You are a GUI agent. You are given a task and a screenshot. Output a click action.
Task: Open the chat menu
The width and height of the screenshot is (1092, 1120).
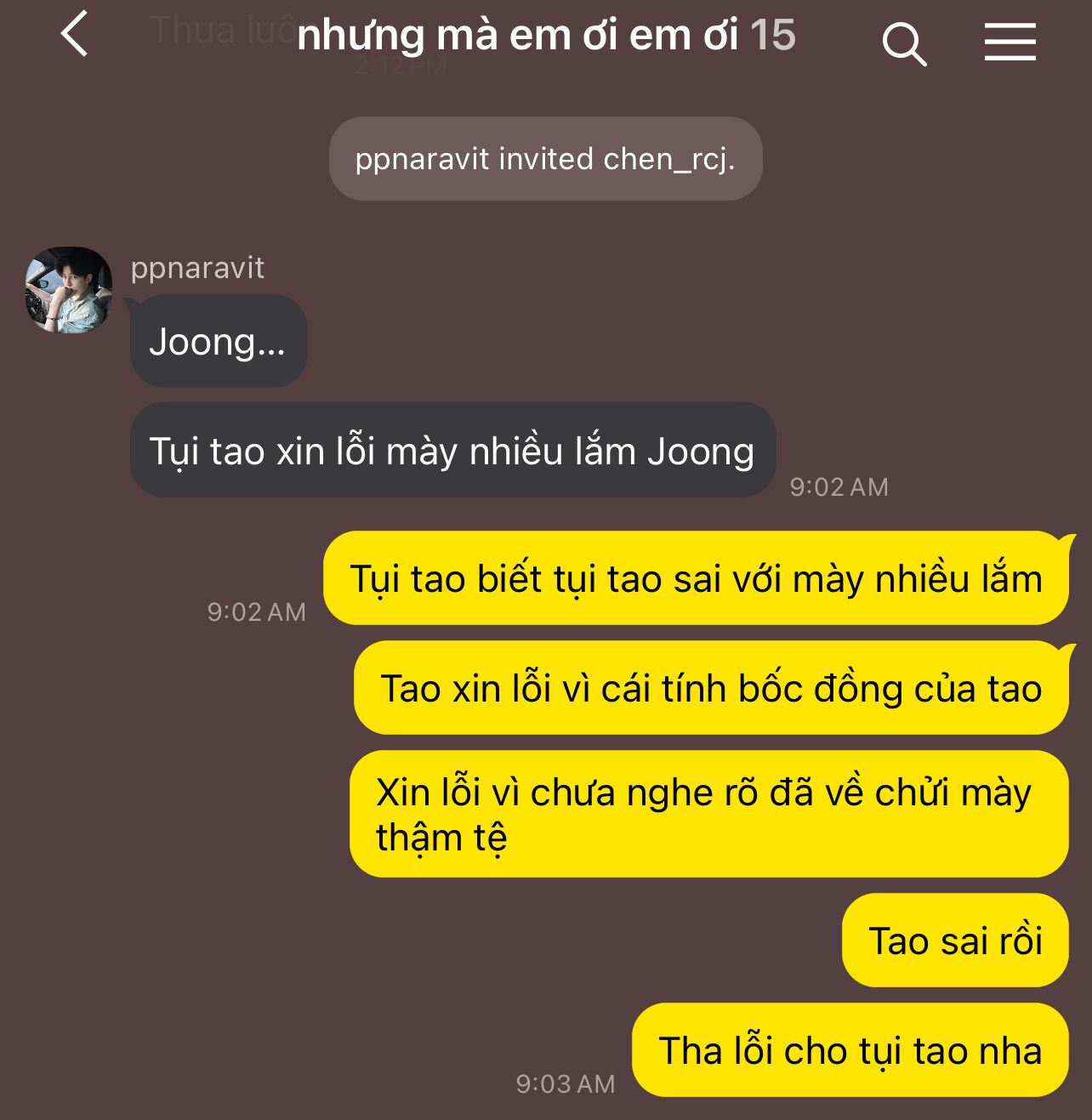coord(1010,42)
